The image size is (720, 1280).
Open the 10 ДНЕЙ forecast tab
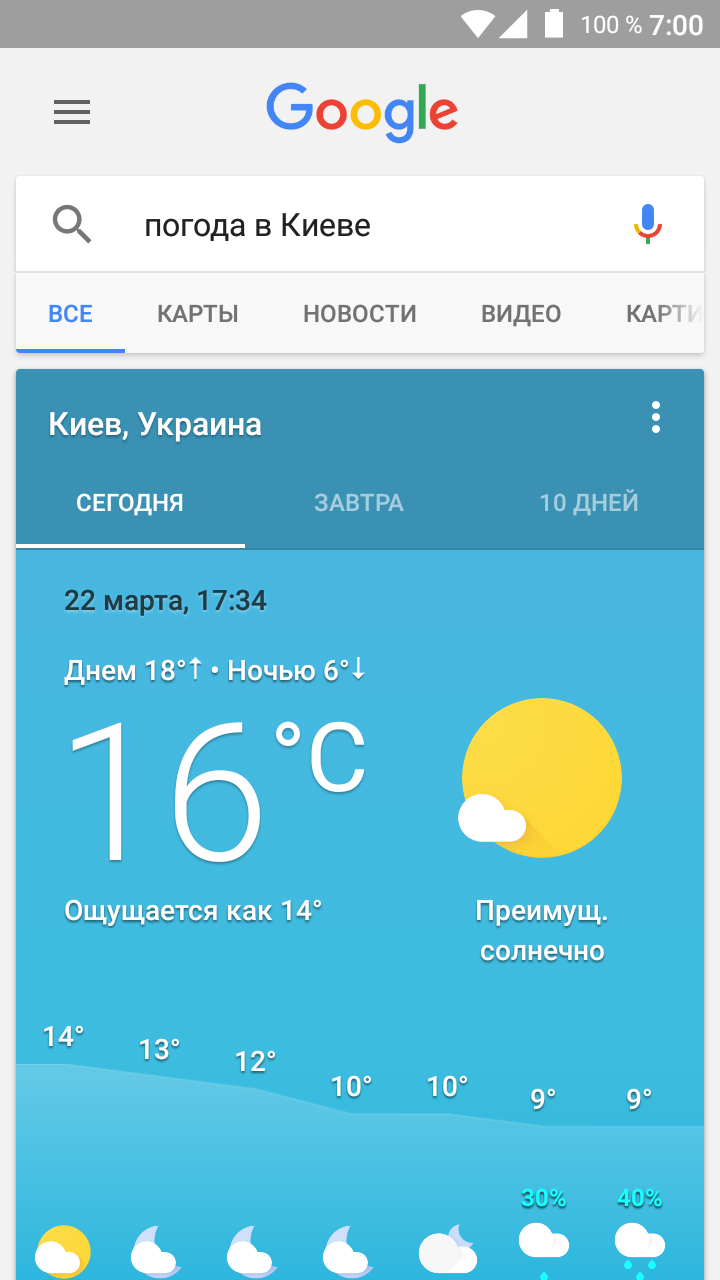point(589,502)
